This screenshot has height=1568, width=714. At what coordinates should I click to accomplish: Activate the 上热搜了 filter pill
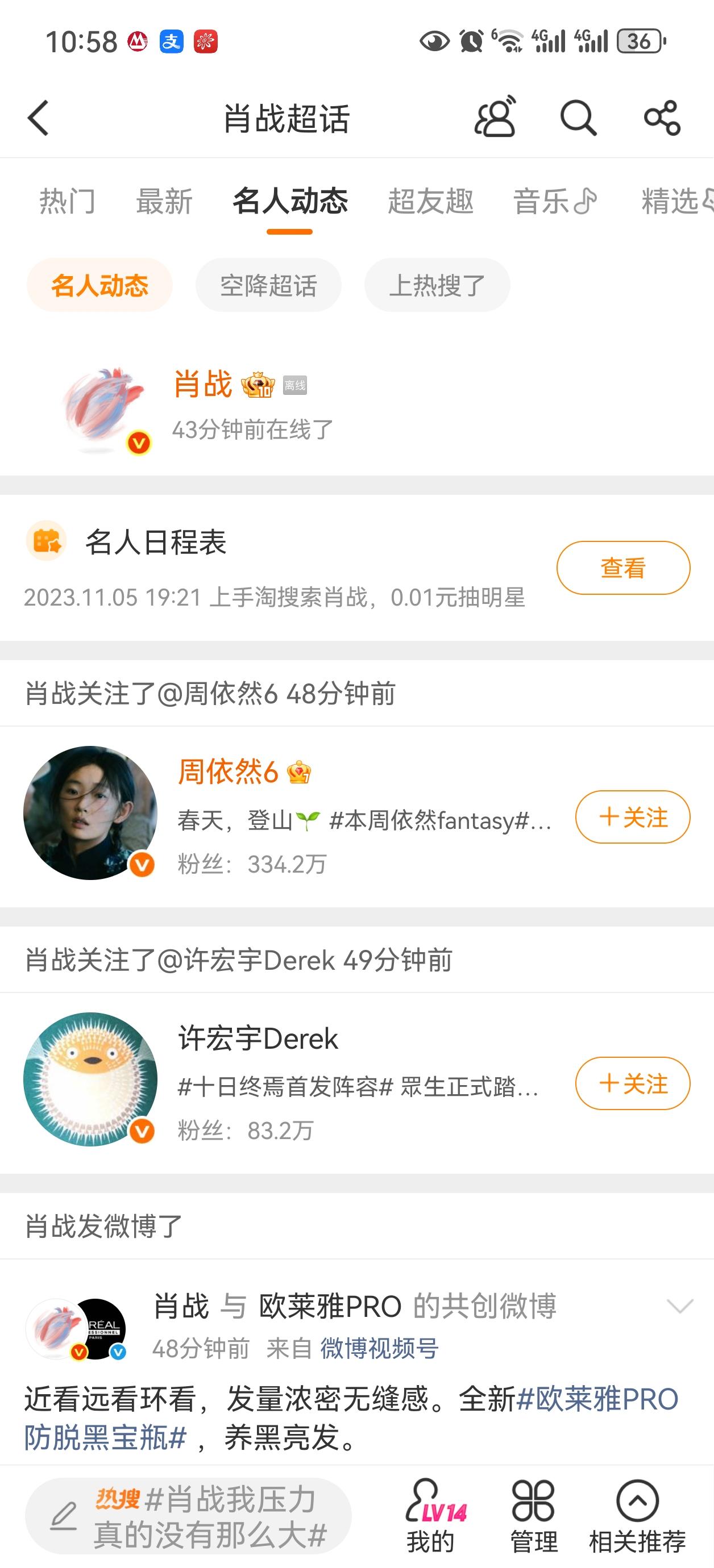point(437,285)
